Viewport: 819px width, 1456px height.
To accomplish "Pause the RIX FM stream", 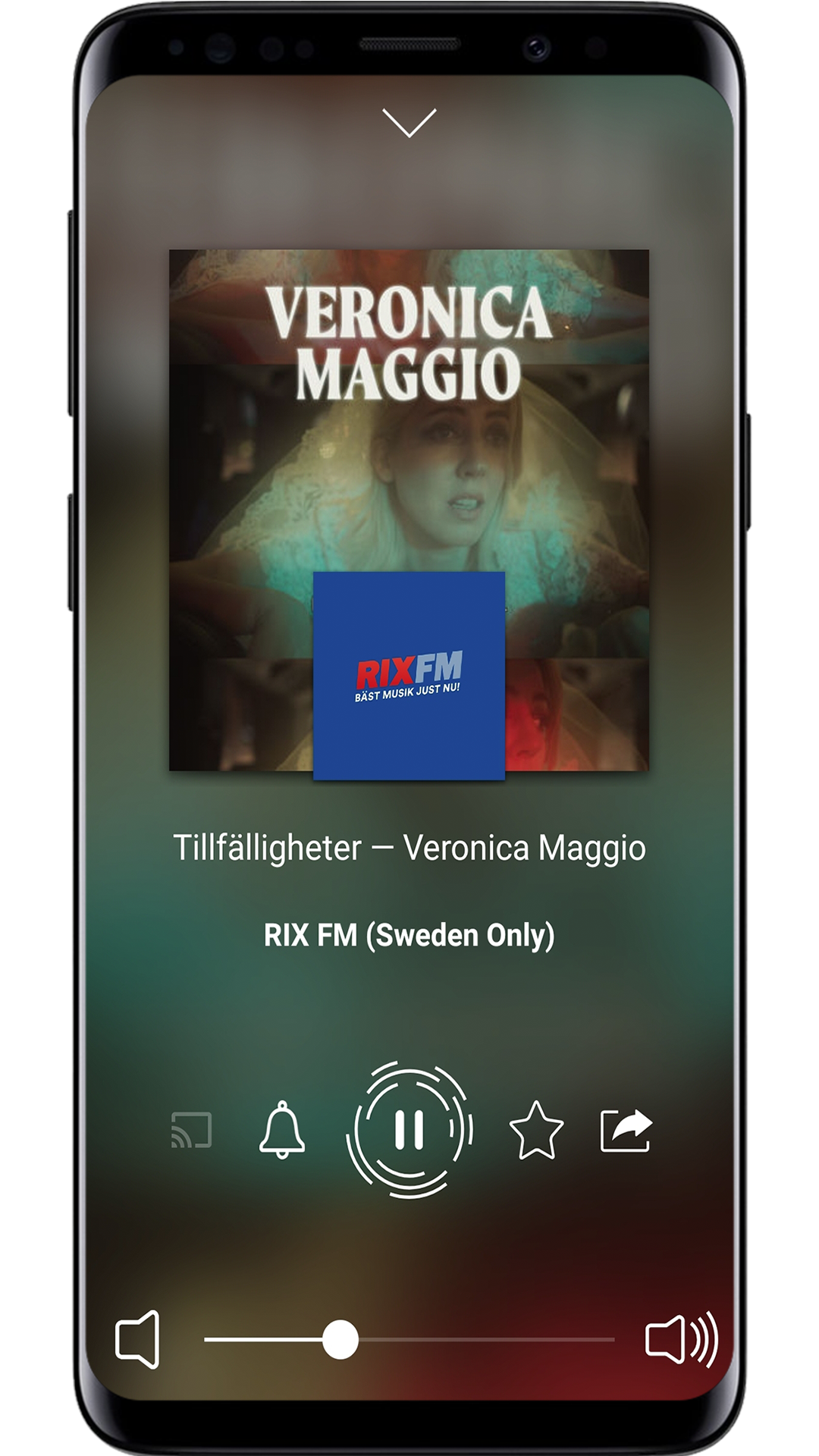I will (409, 1130).
